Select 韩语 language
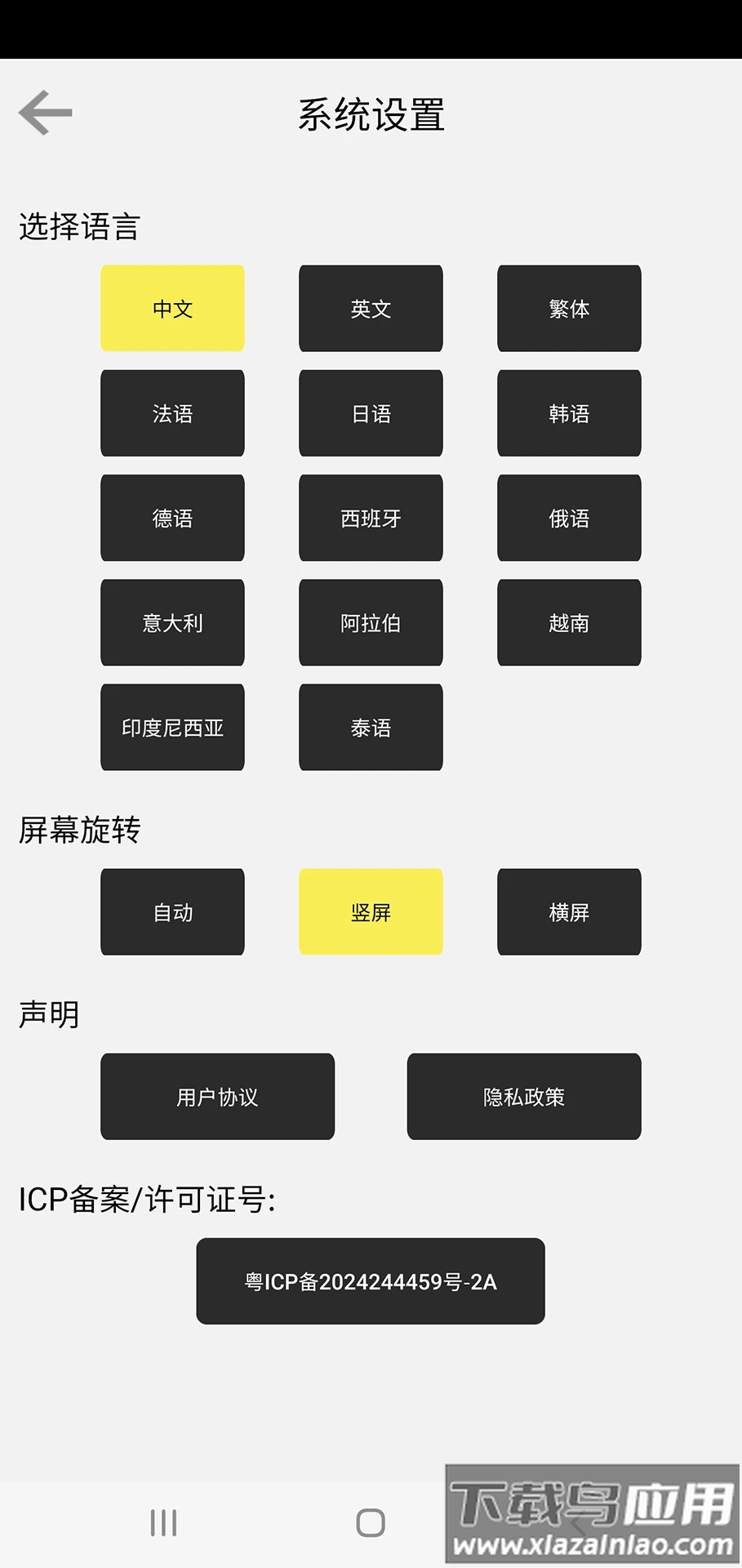742x1568 pixels. click(x=568, y=413)
